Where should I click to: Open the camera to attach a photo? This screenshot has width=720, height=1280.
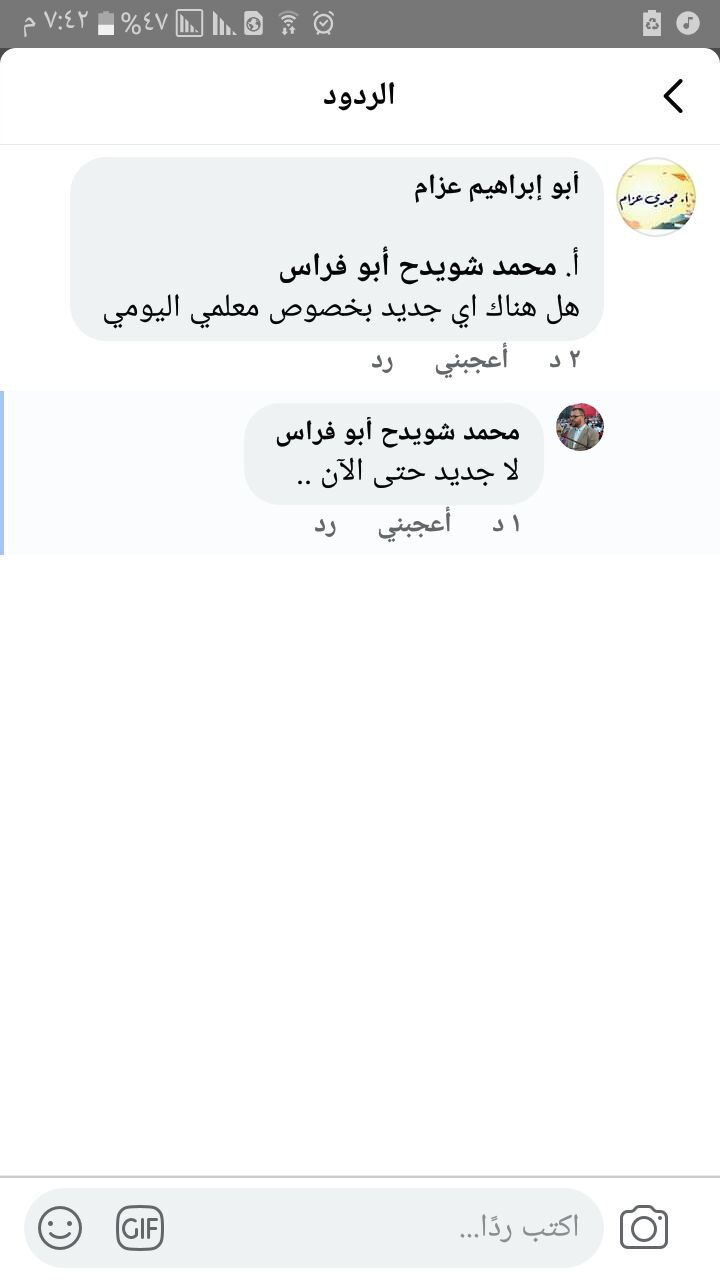pyautogui.click(x=644, y=1228)
